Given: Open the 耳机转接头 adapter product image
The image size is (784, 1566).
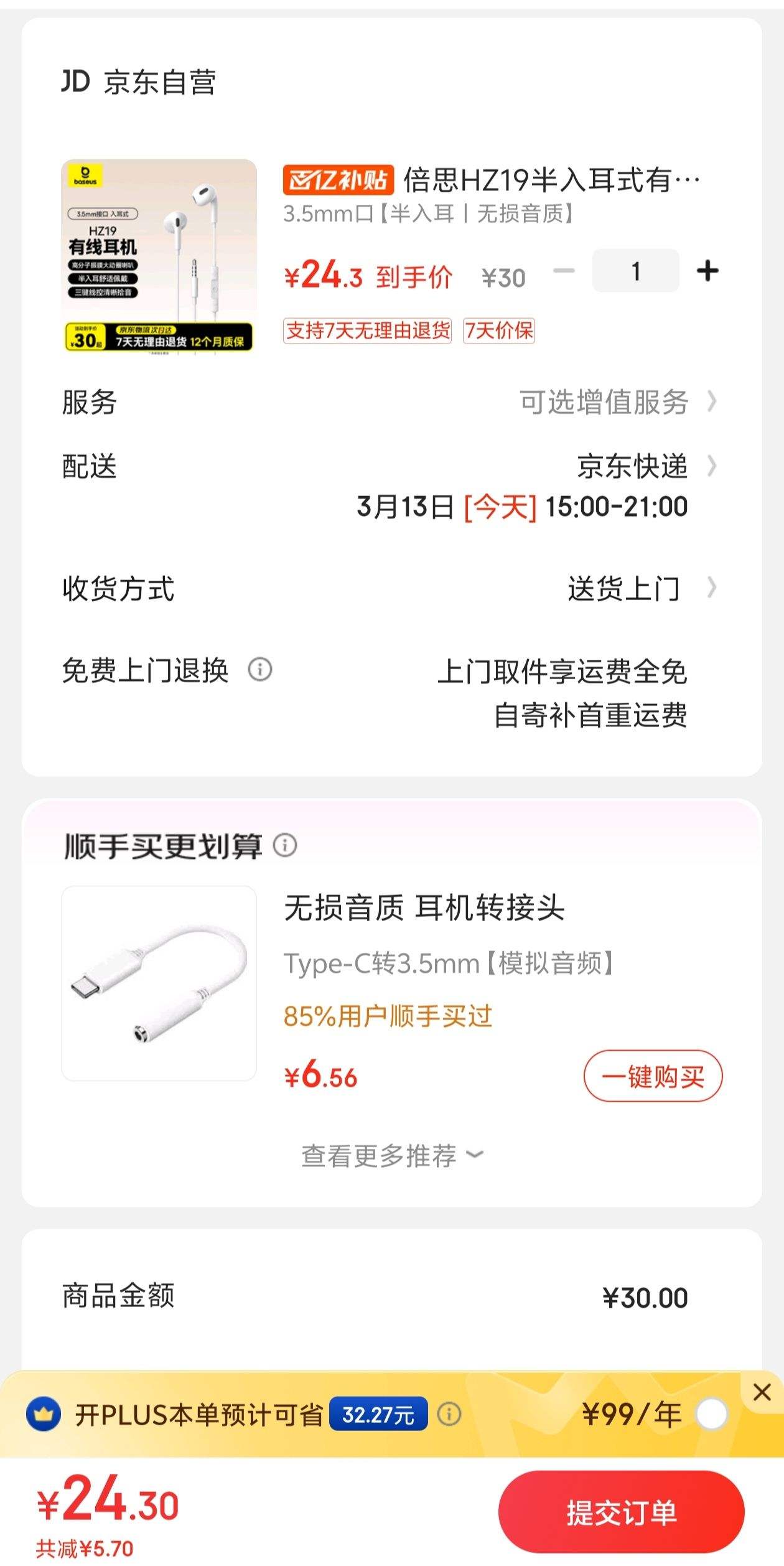Looking at the screenshot, I should click(x=159, y=983).
